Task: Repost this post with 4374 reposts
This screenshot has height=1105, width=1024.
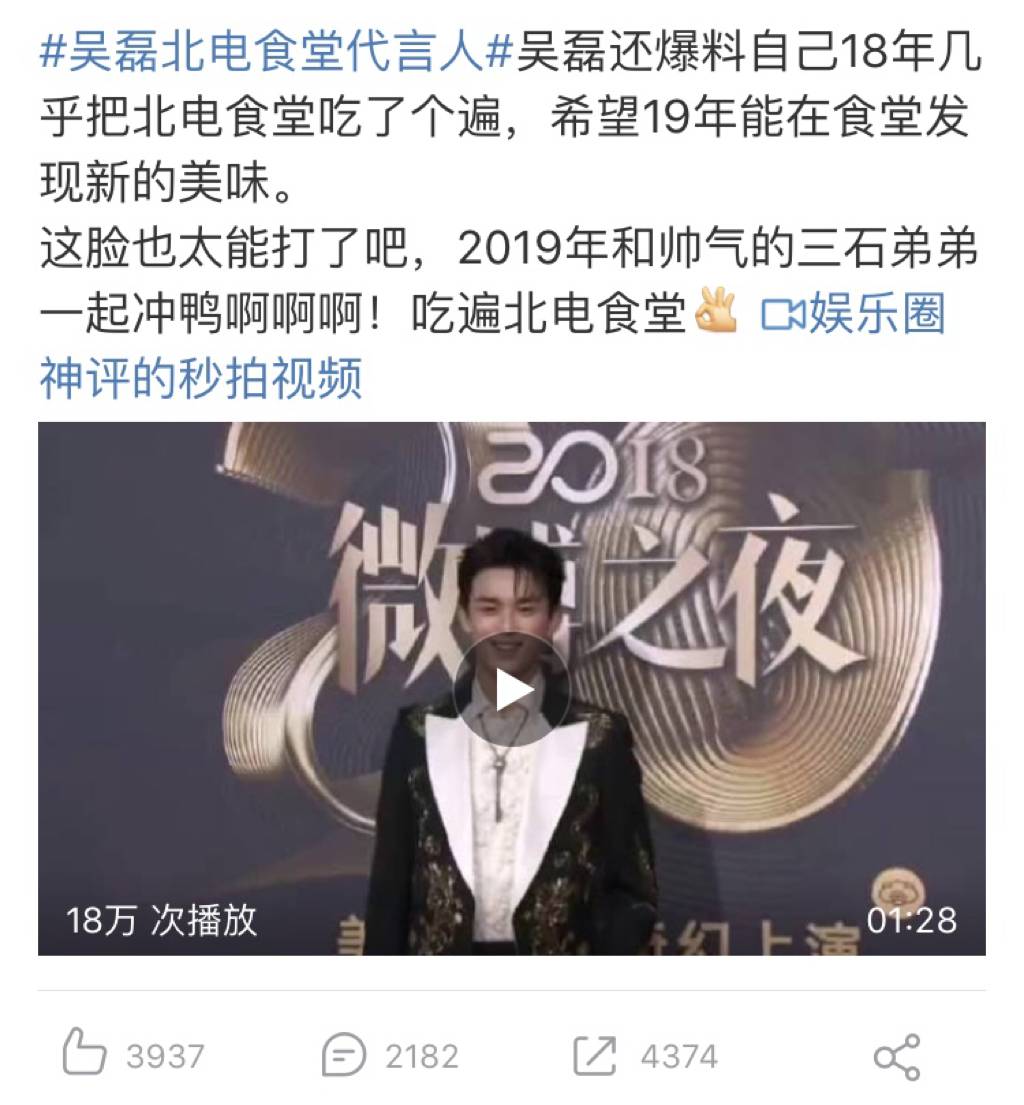Action: (594, 1055)
